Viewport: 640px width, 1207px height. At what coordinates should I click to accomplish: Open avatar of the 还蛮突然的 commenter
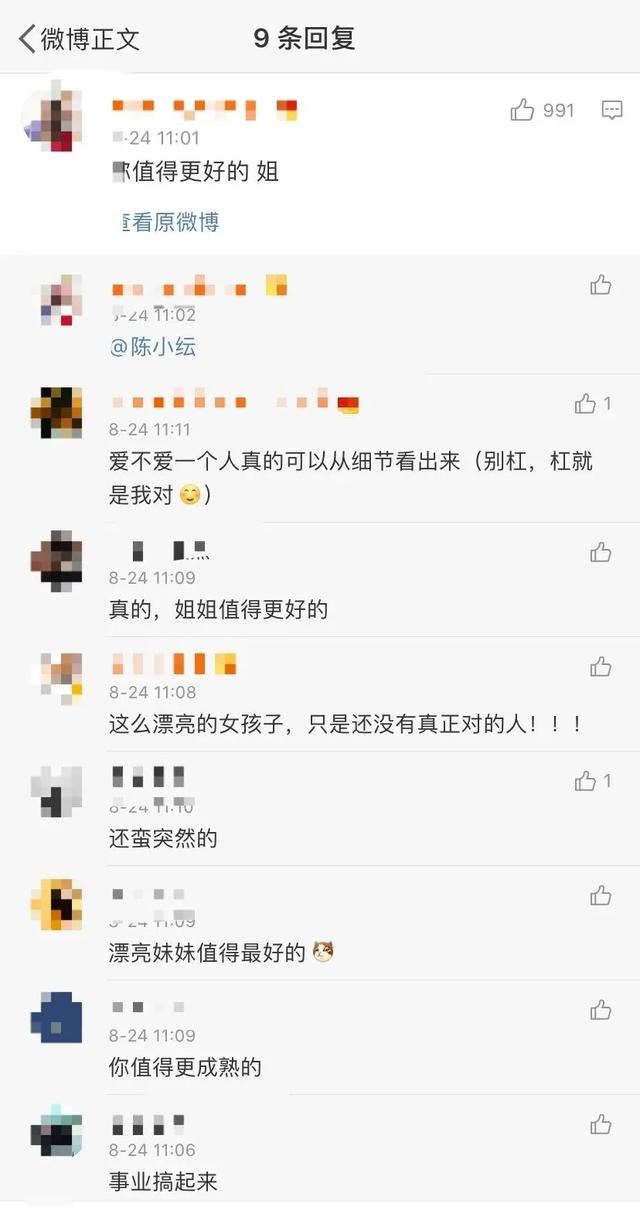point(56,792)
